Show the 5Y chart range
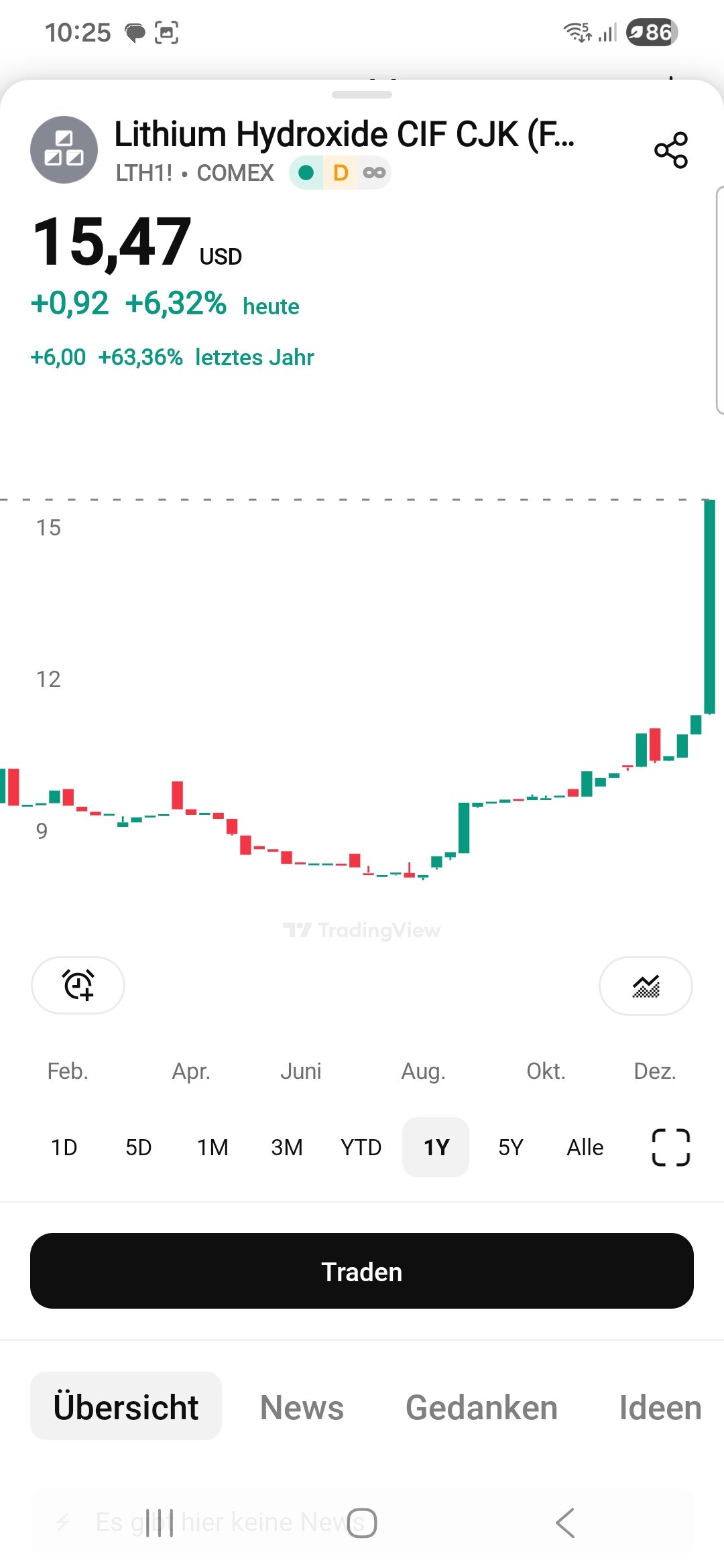 pyautogui.click(x=510, y=1147)
